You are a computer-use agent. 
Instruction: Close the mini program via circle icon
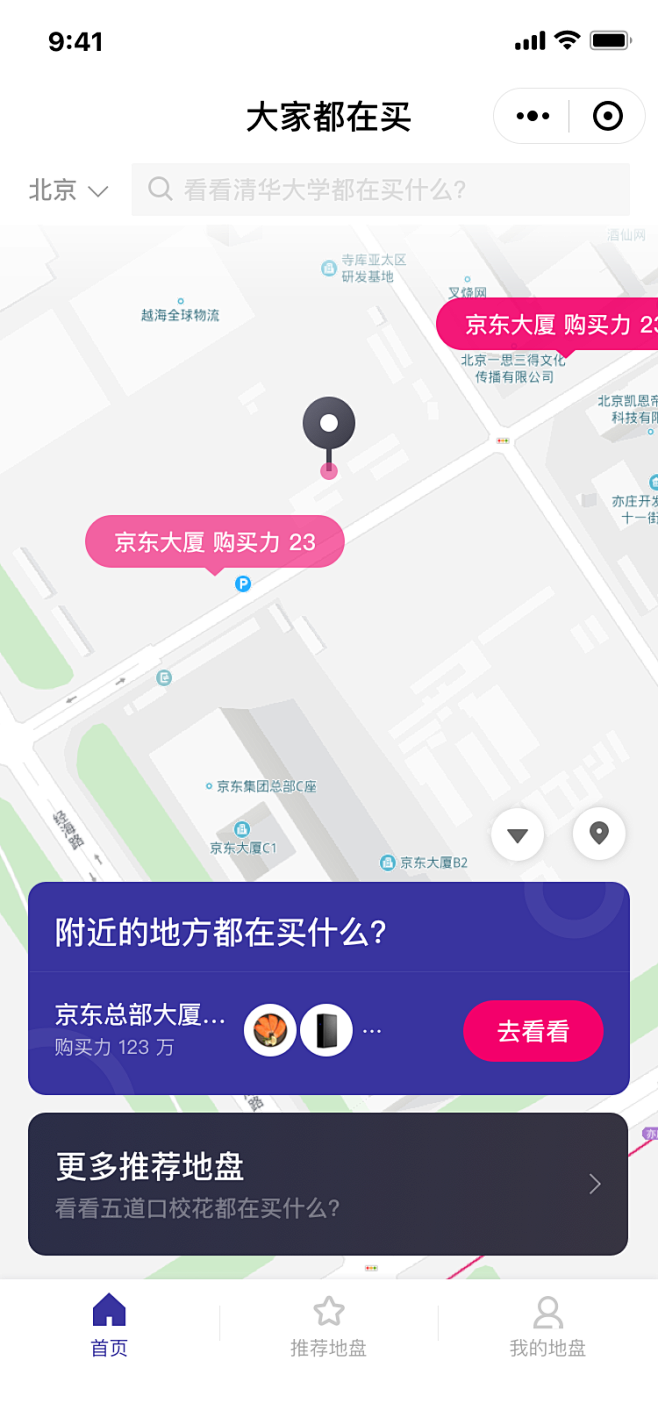tap(607, 117)
